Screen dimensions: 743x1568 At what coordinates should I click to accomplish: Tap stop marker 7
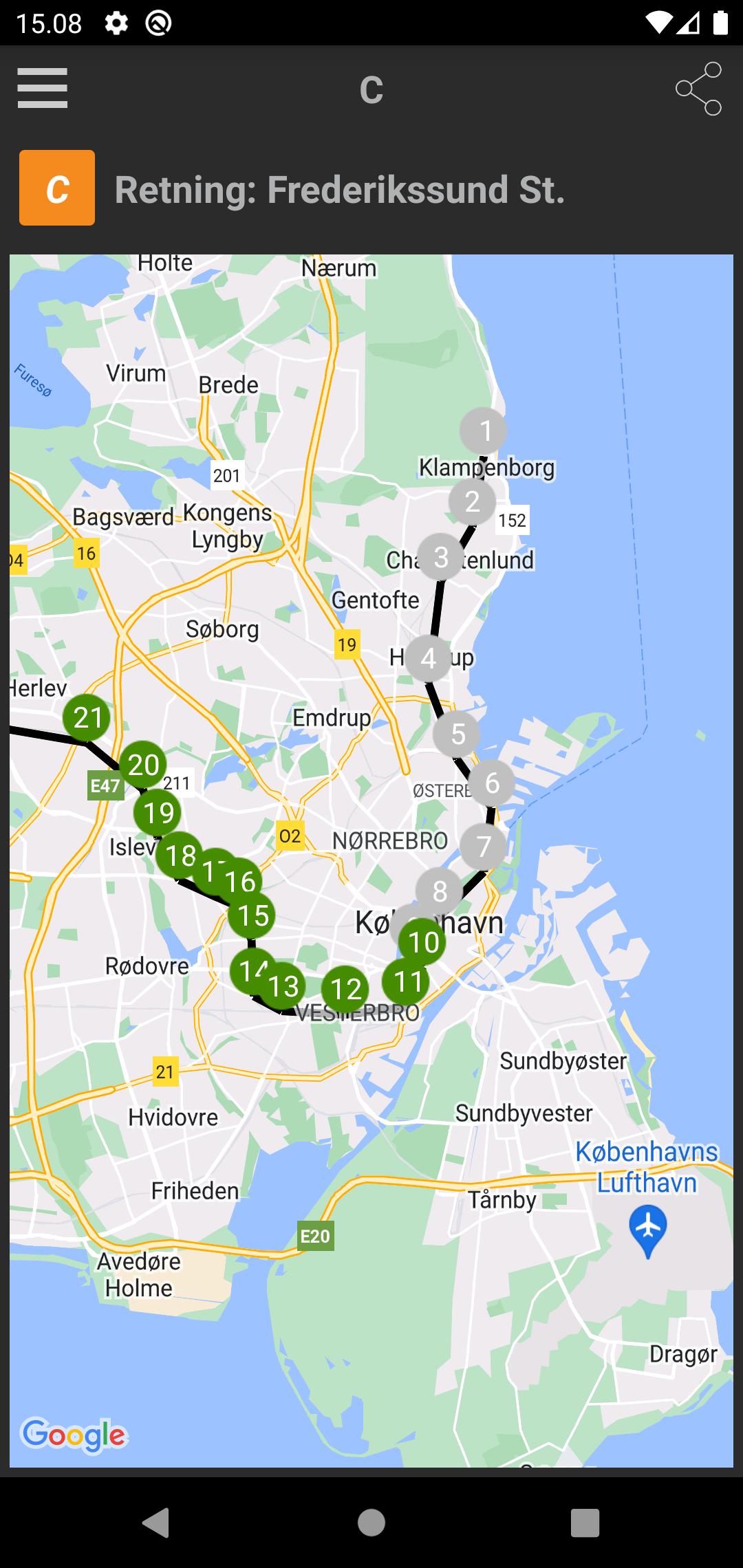tap(483, 846)
